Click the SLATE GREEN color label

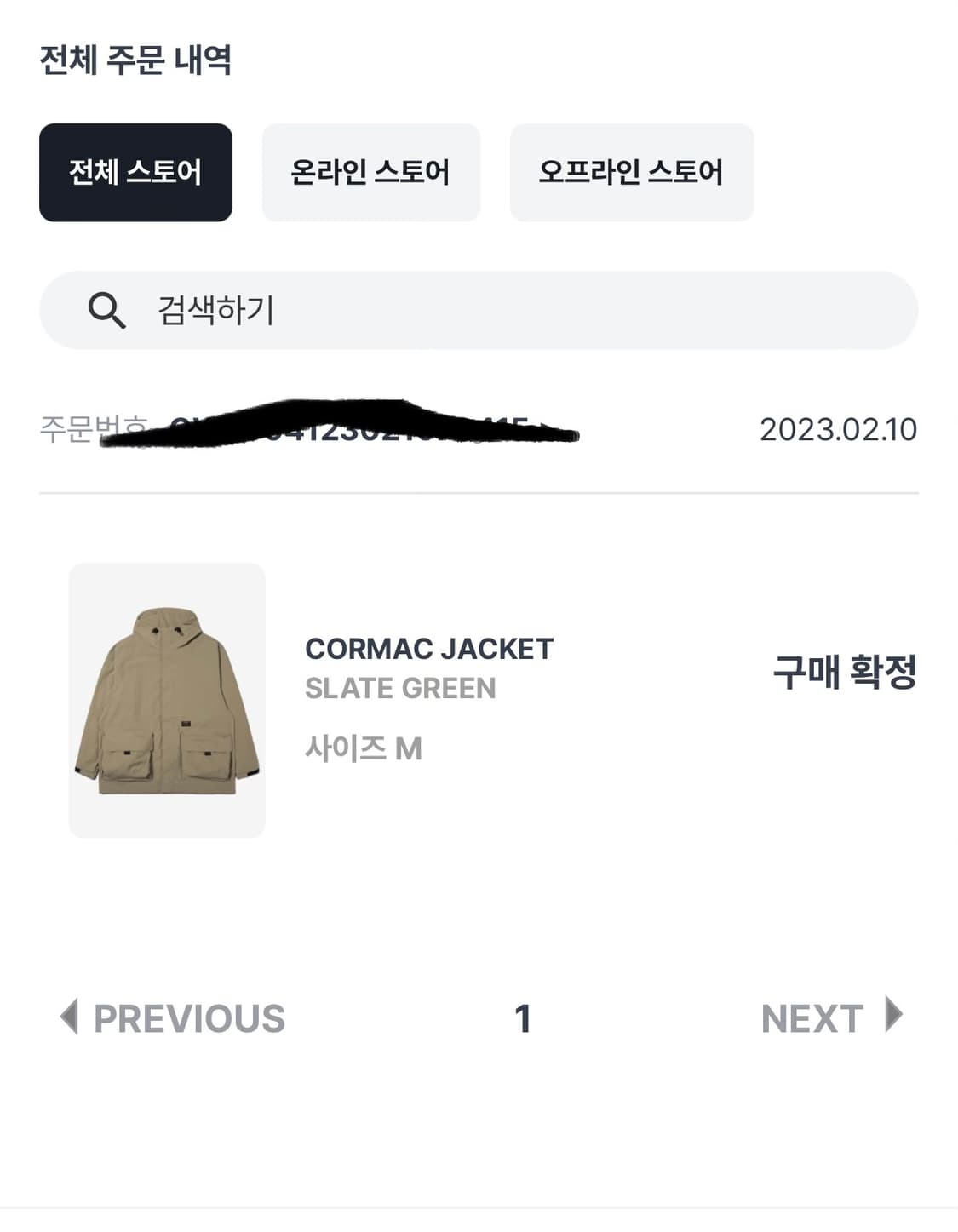tap(401, 687)
